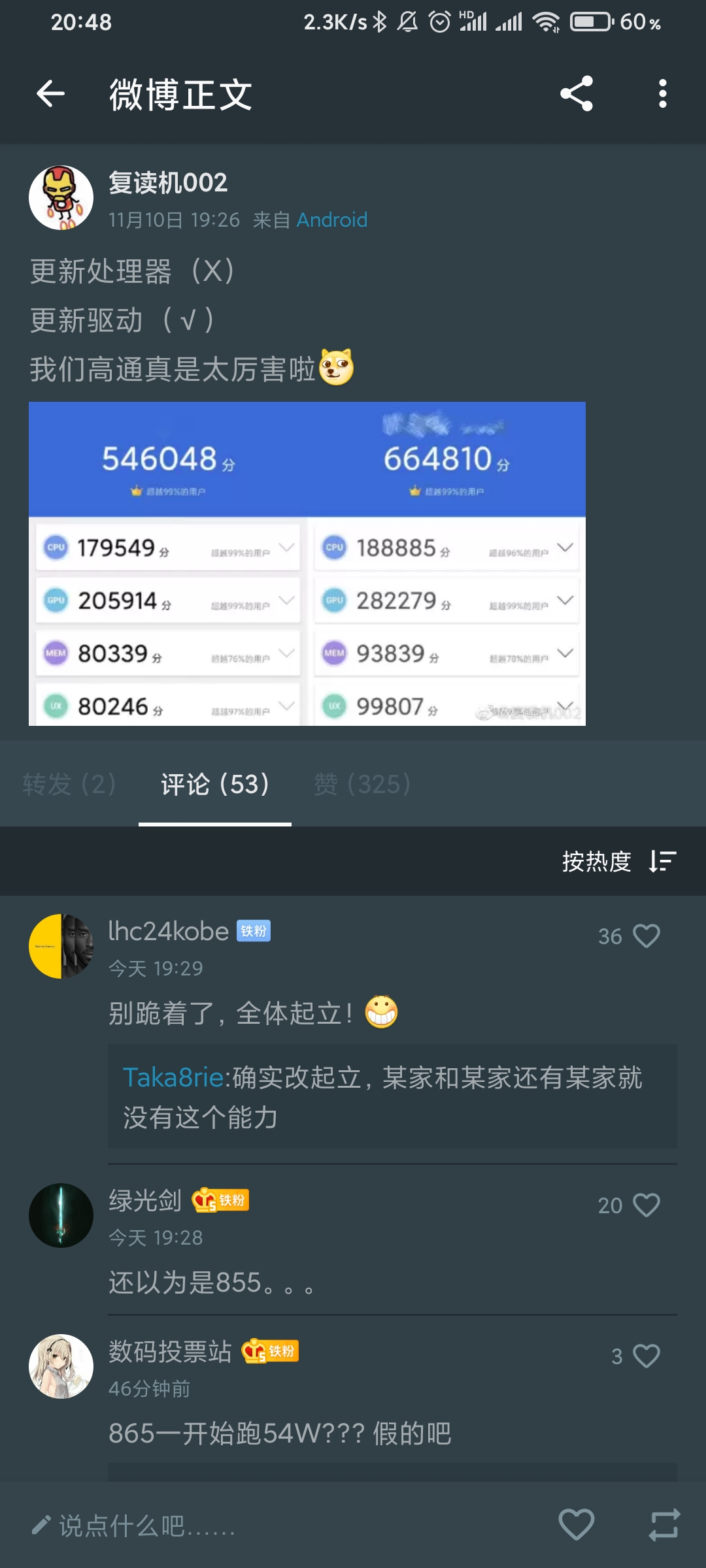This screenshot has width=706, height=1568.
Task: Switch to the 转发 (2) tab
Action: tap(69, 784)
